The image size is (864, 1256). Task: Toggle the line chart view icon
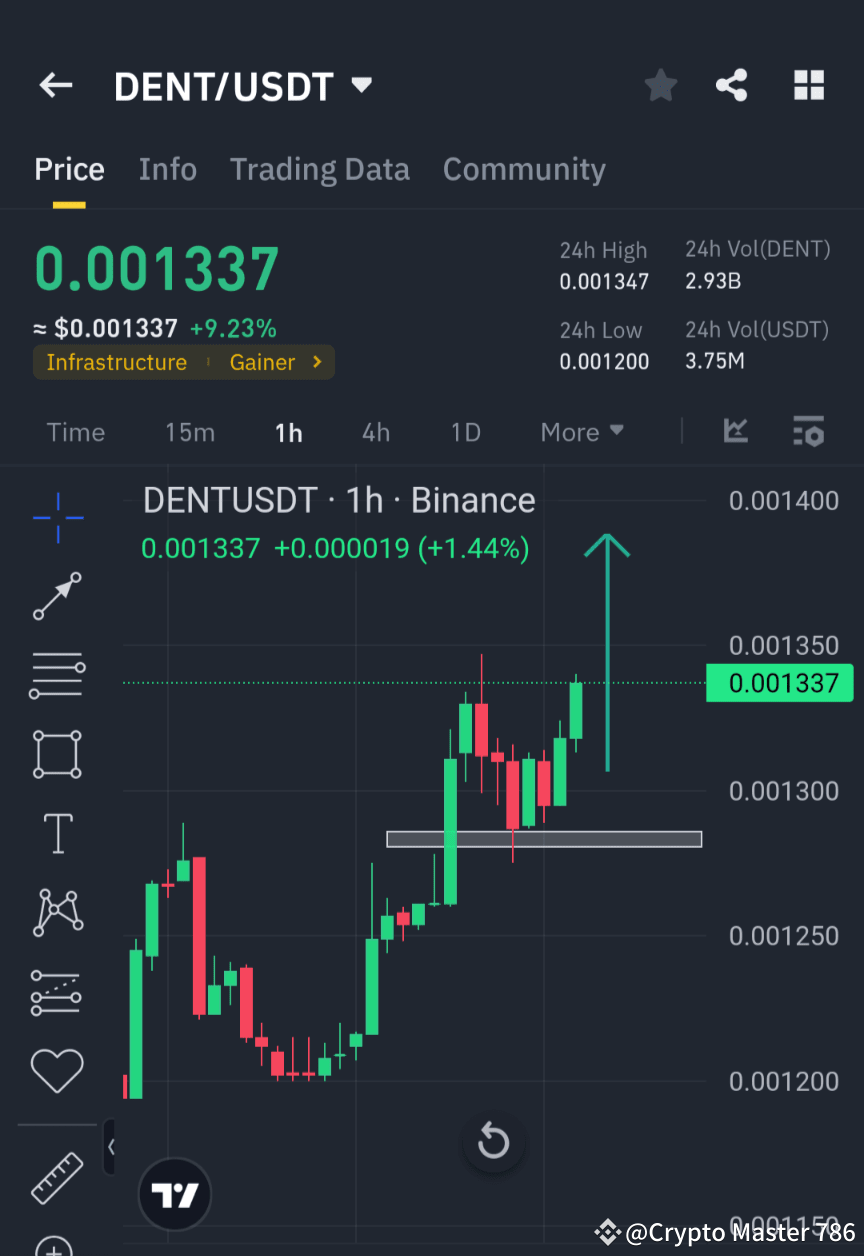pyautogui.click(x=736, y=431)
